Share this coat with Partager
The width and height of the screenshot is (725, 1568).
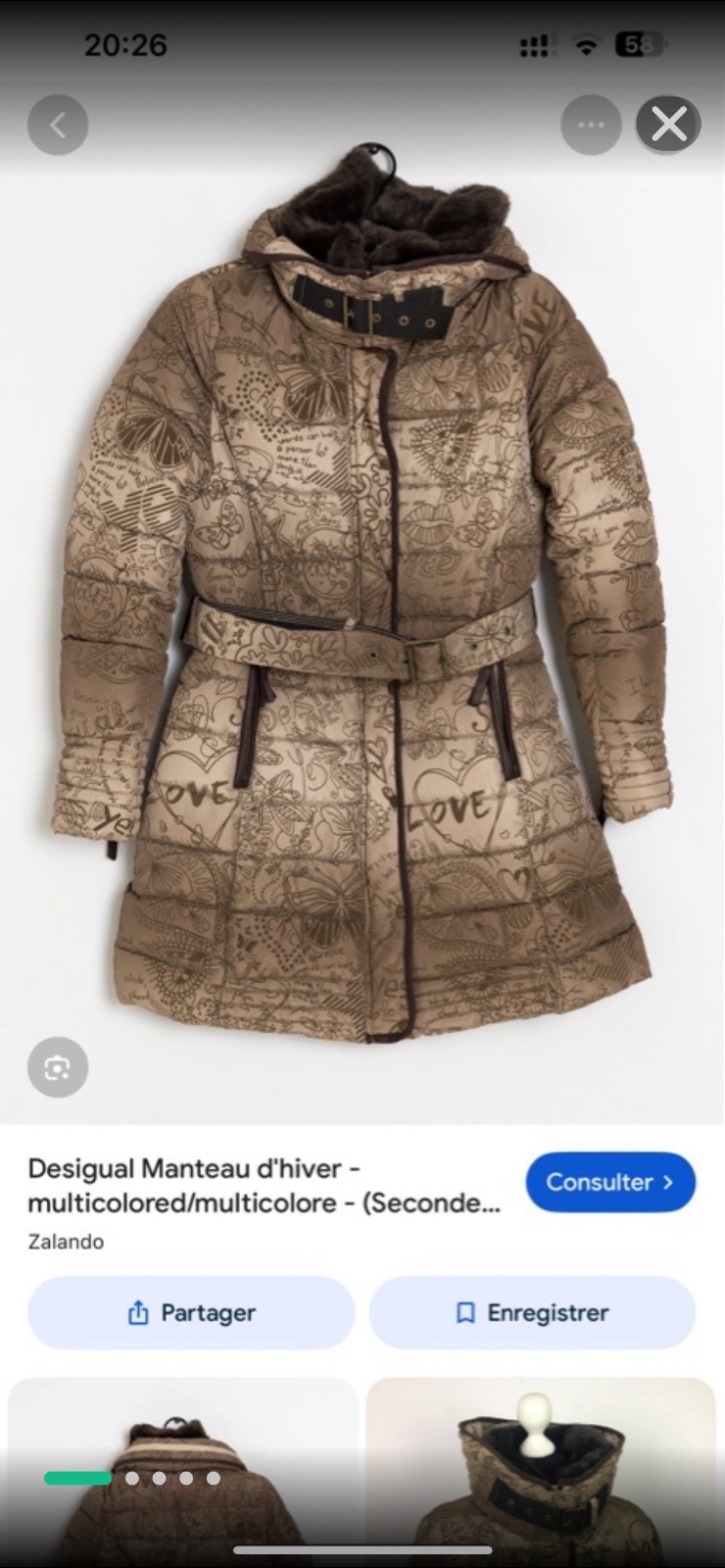(x=191, y=1313)
